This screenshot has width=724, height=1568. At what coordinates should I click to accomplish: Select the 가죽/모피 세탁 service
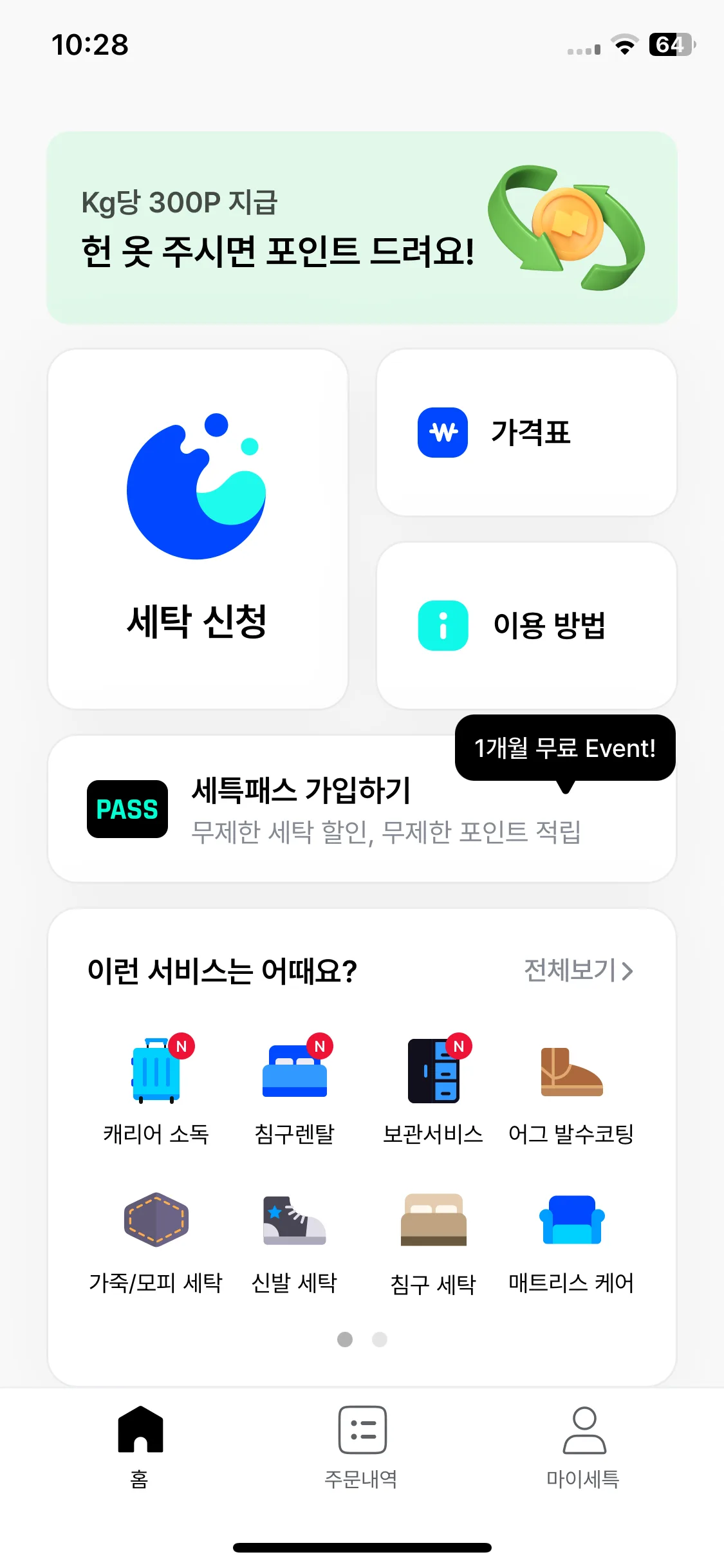[156, 1220]
